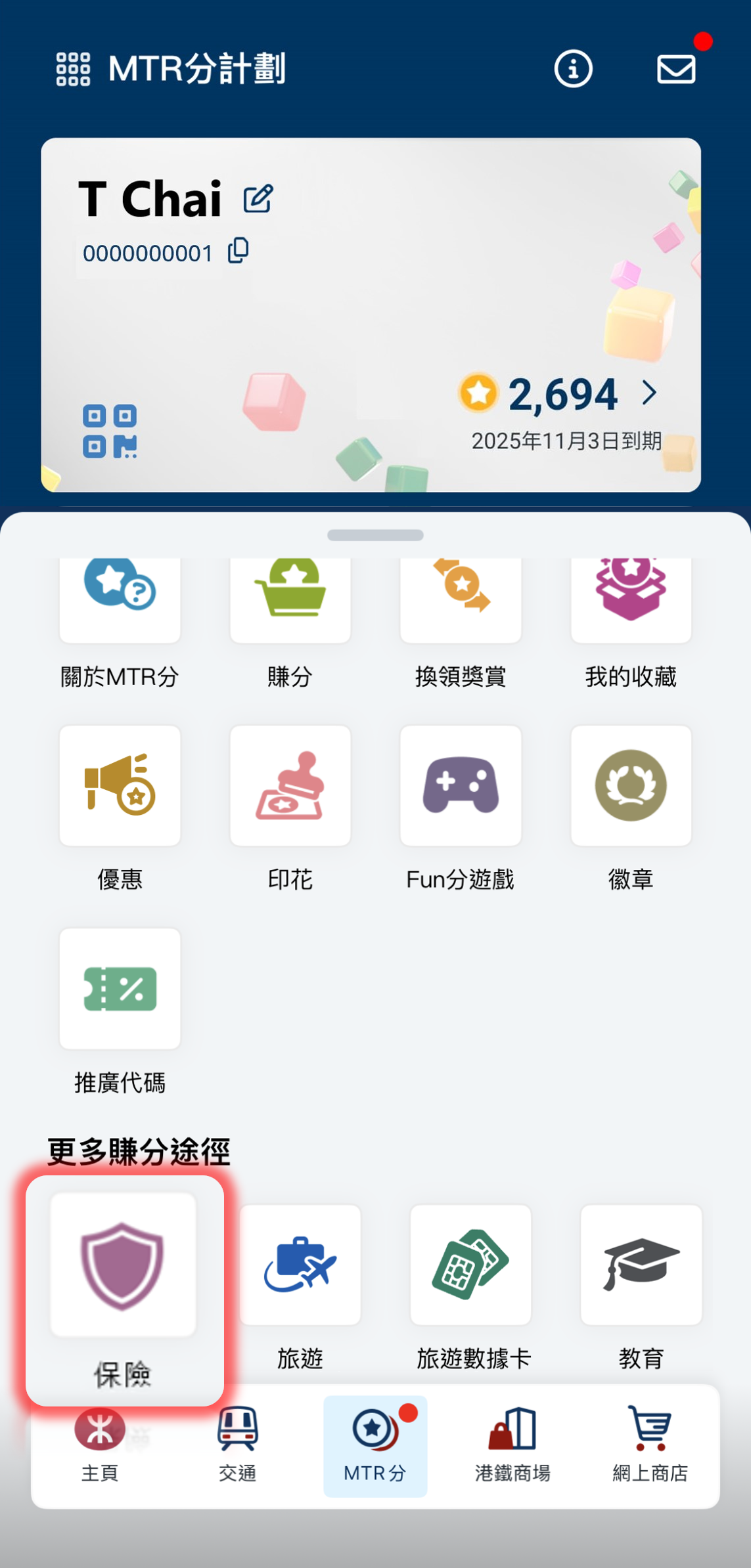The image size is (751, 1568).
Task: Open 換領獎賞 rewards redemption
Action: tap(460, 599)
